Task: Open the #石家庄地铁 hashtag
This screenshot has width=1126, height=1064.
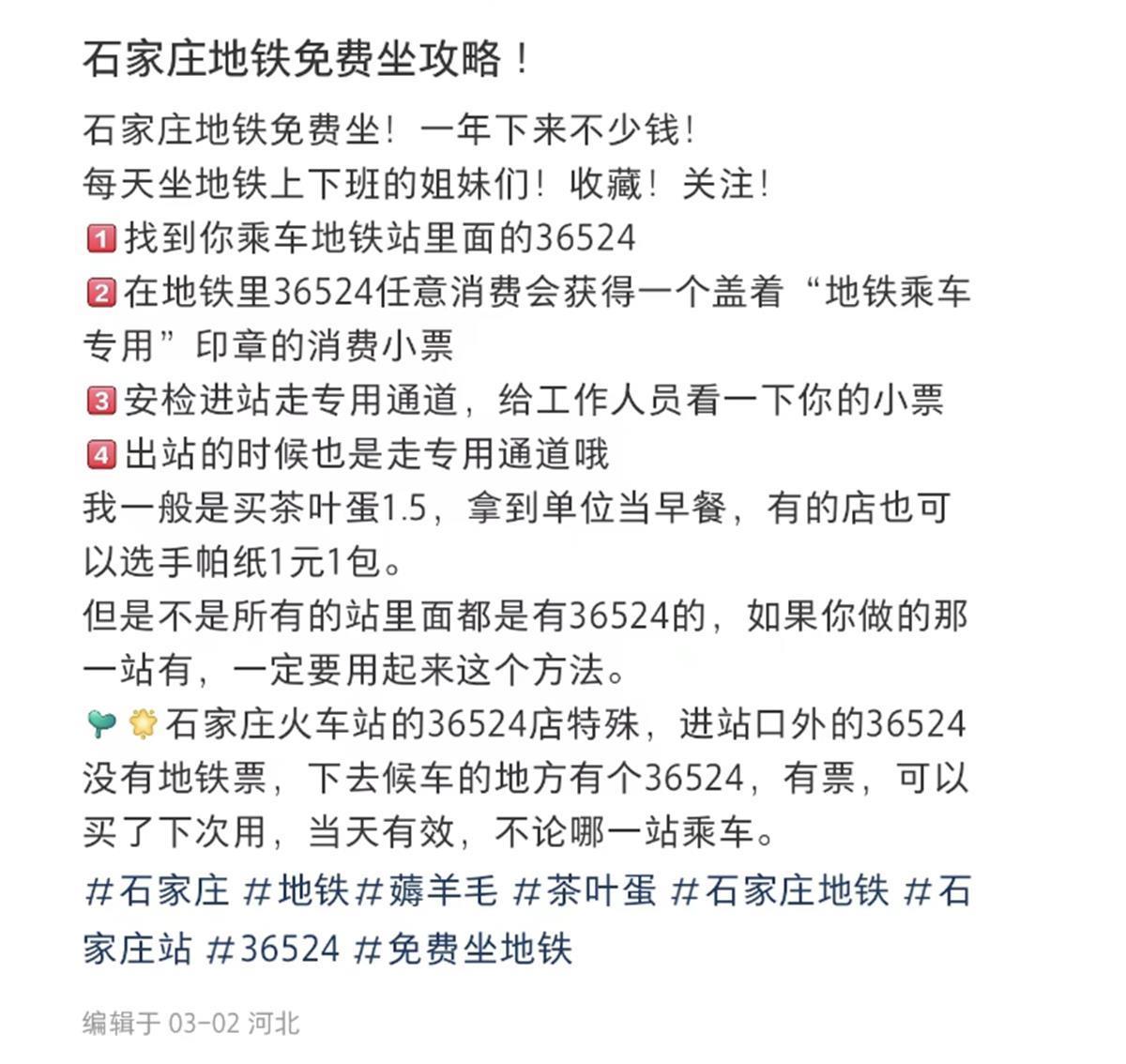Action: tap(780, 890)
